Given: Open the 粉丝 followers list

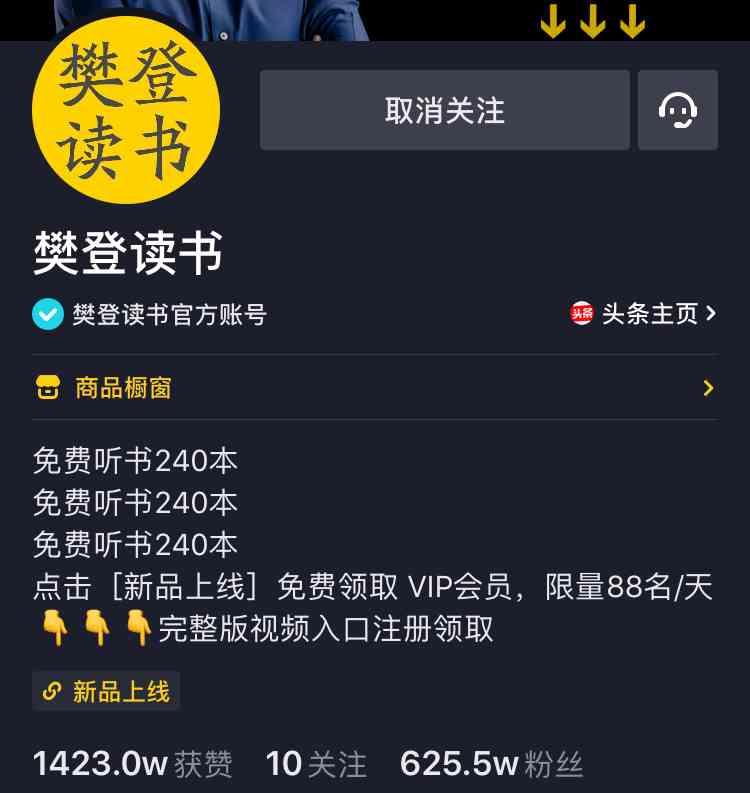Looking at the screenshot, I should click(x=491, y=765).
